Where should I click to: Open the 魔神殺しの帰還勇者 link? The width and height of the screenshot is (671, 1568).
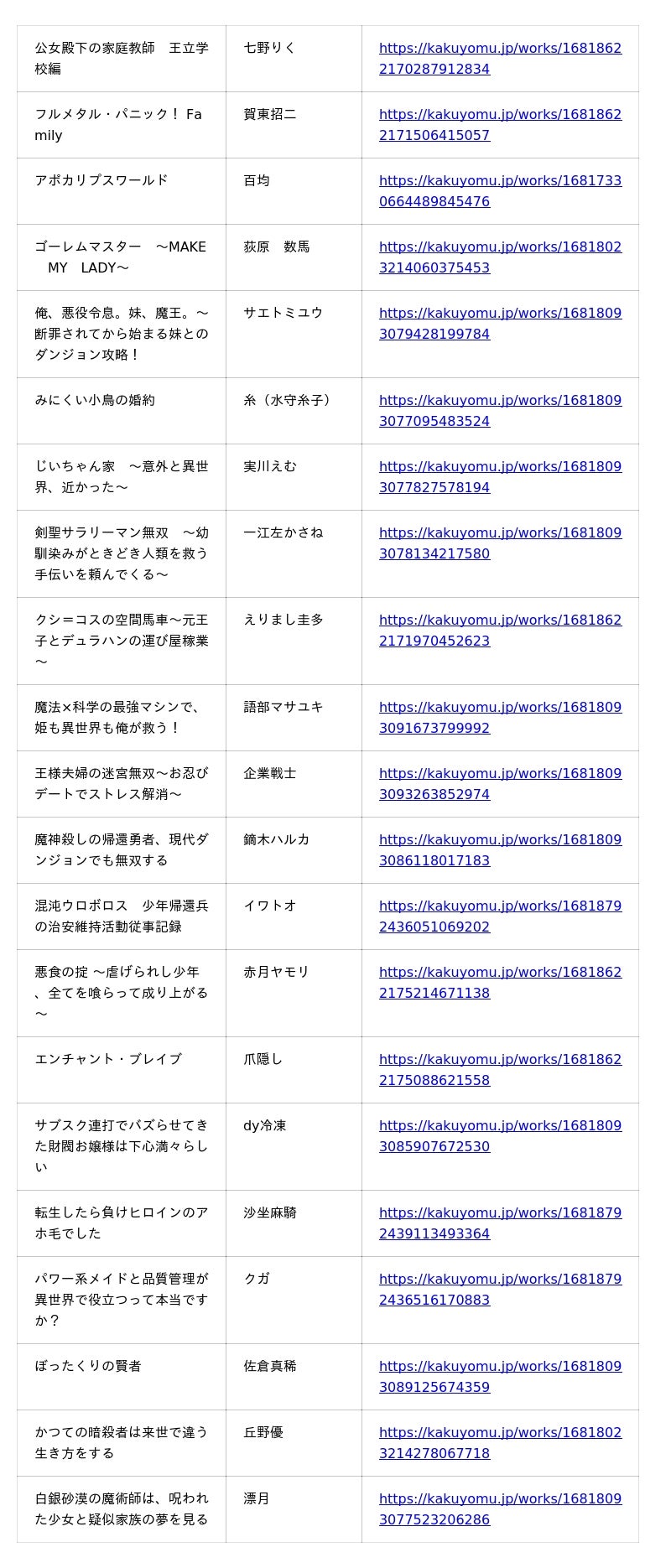pyautogui.click(x=500, y=840)
